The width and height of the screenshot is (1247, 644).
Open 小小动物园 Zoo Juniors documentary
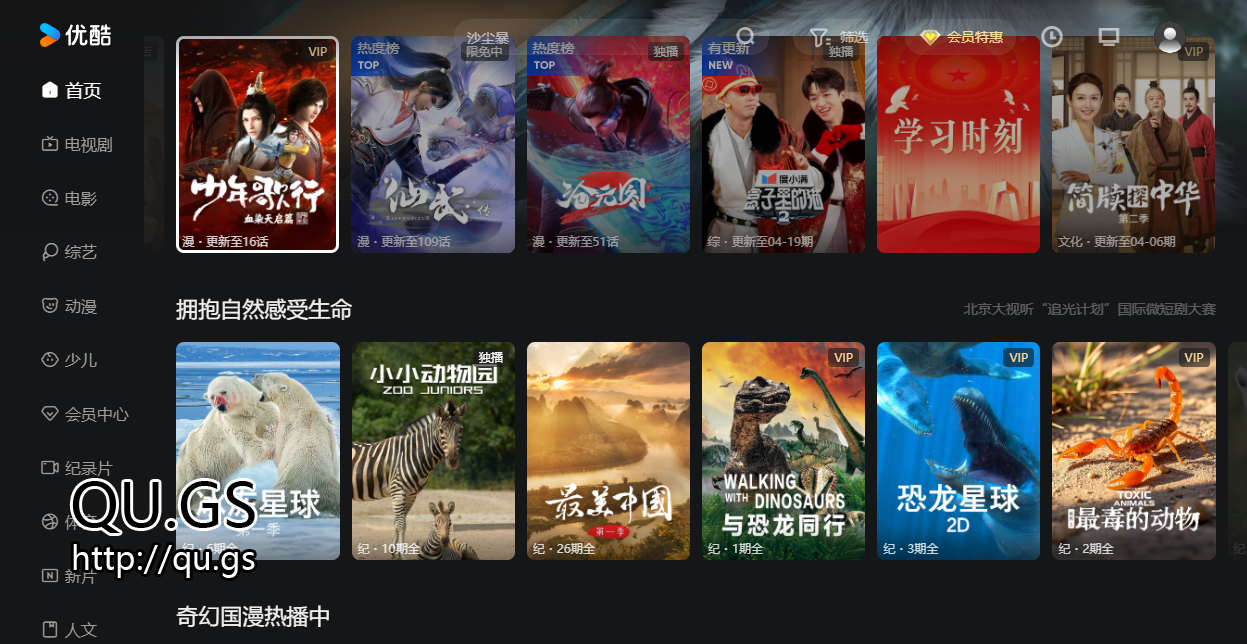coord(433,450)
